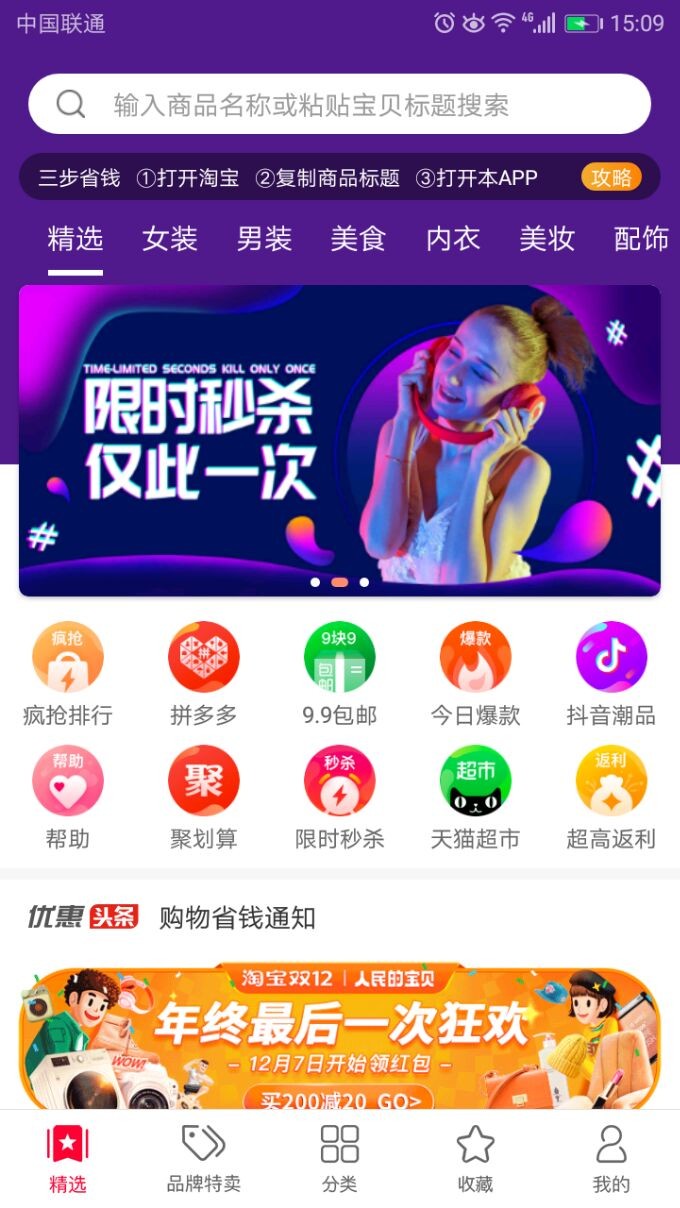Go to the 分类 categories tab
680x1208 pixels.
click(340, 1158)
